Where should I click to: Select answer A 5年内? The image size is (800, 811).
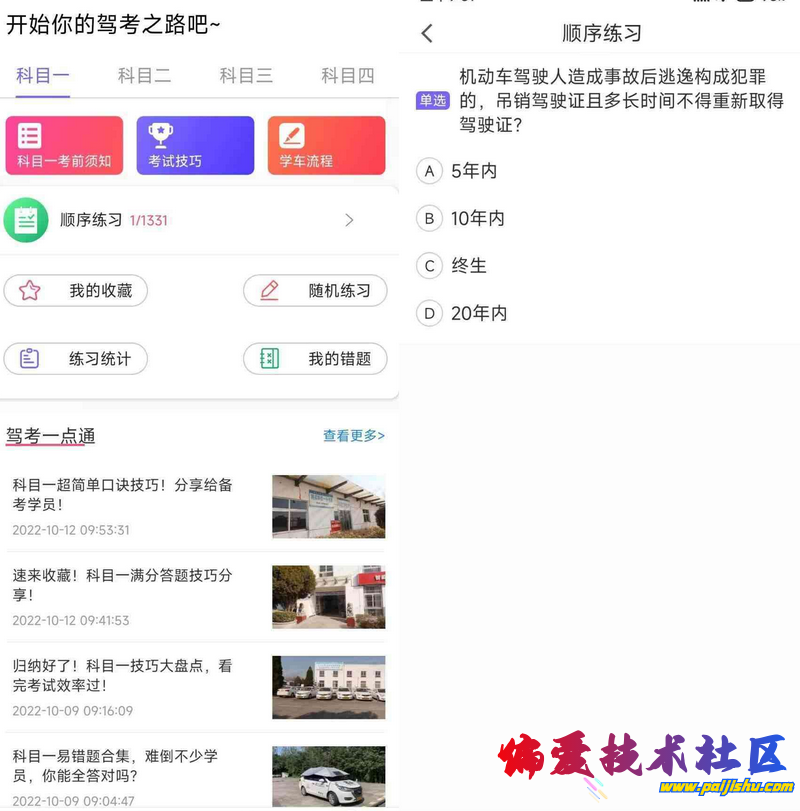473,171
